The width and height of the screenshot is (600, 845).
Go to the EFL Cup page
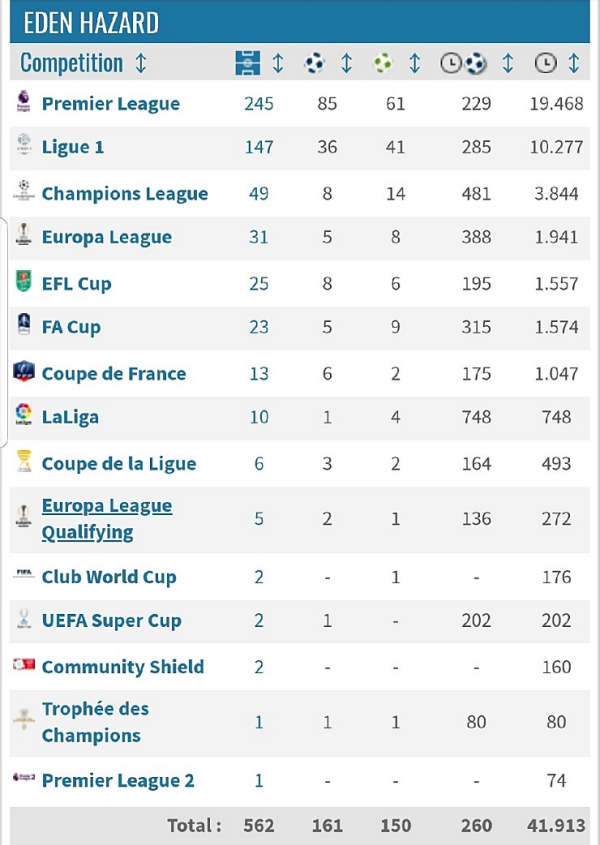tap(76, 284)
